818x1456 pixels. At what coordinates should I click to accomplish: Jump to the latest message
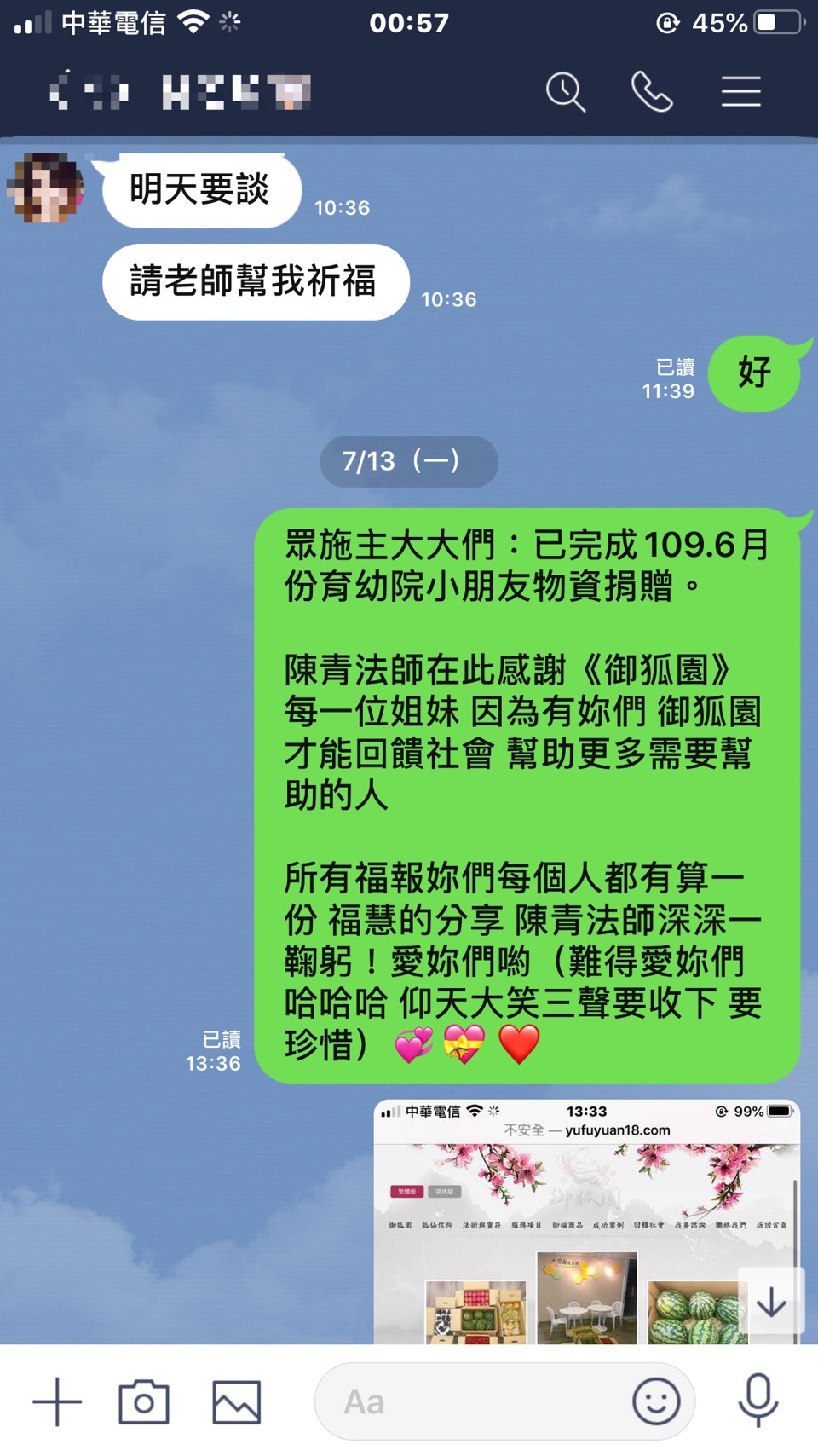(x=771, y=1302)
